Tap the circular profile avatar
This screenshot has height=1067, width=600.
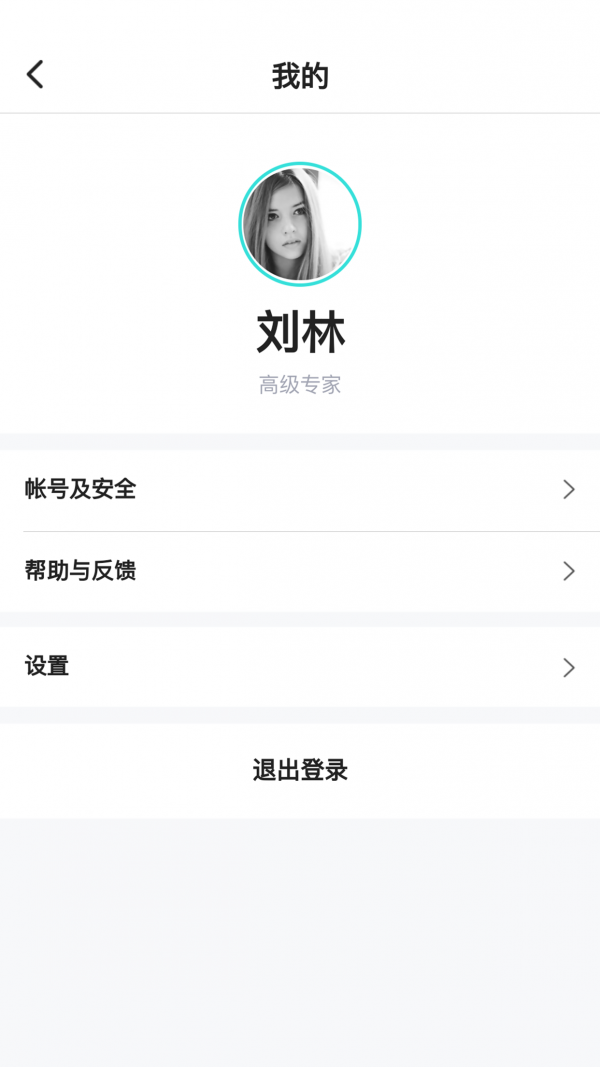(x=300, y=224)
